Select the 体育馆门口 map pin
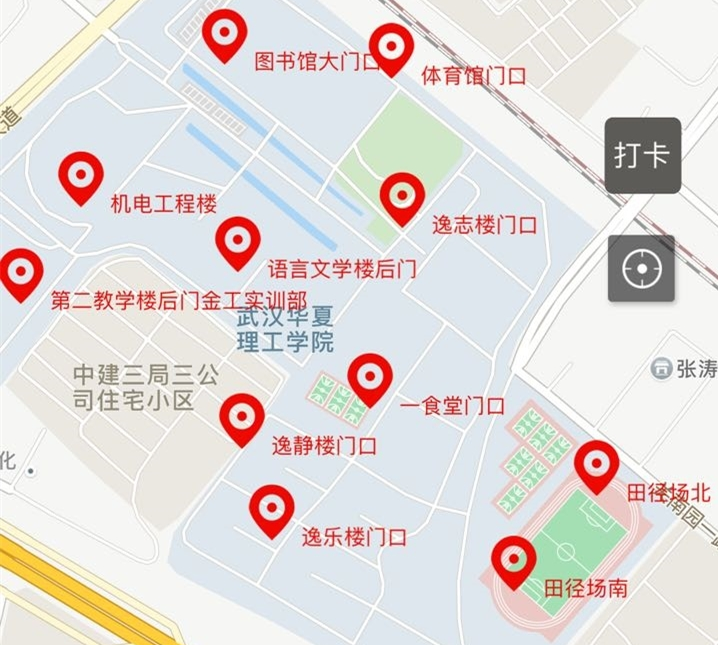The image size is (719, 646). pyautogui.click(x=391, y=47)
